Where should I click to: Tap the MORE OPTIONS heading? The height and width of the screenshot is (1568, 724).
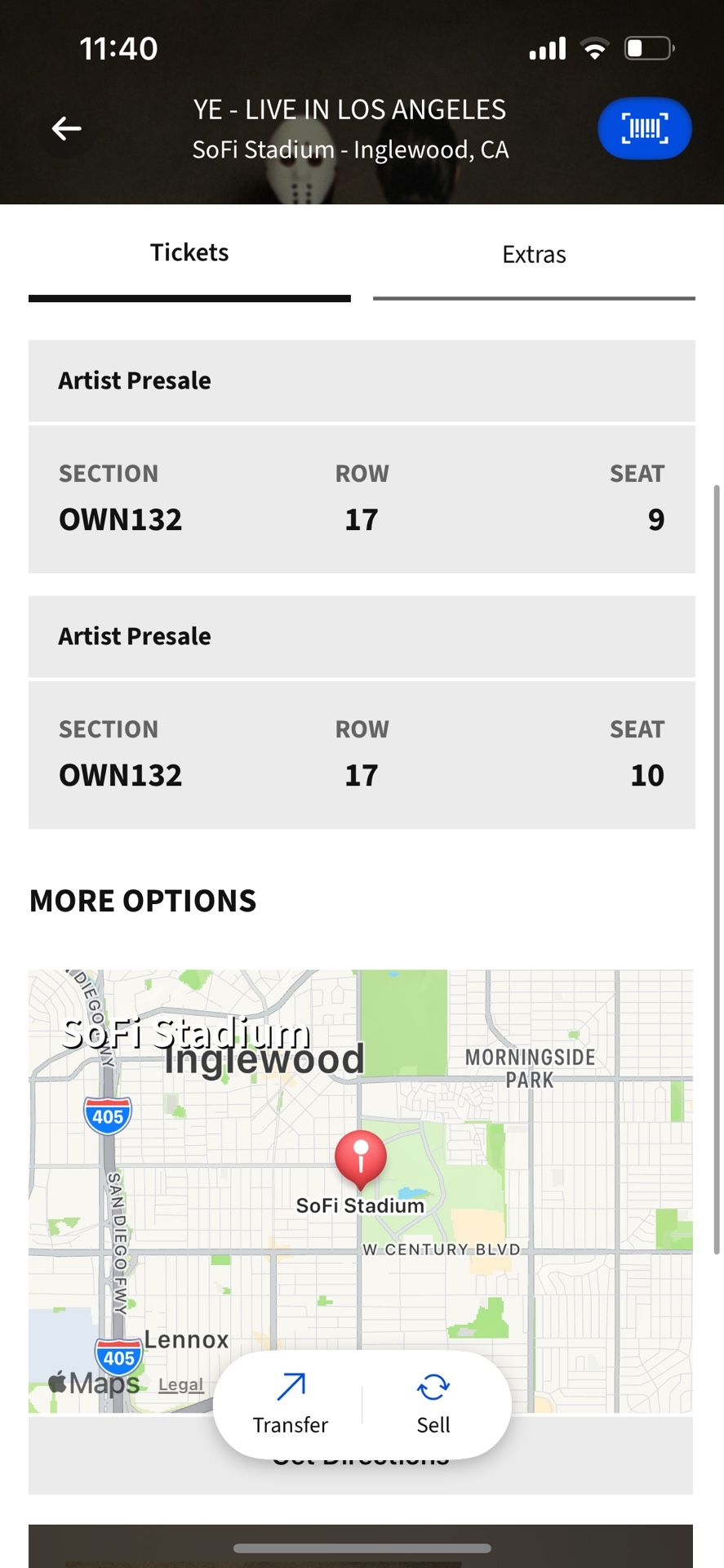coord(143,901)
